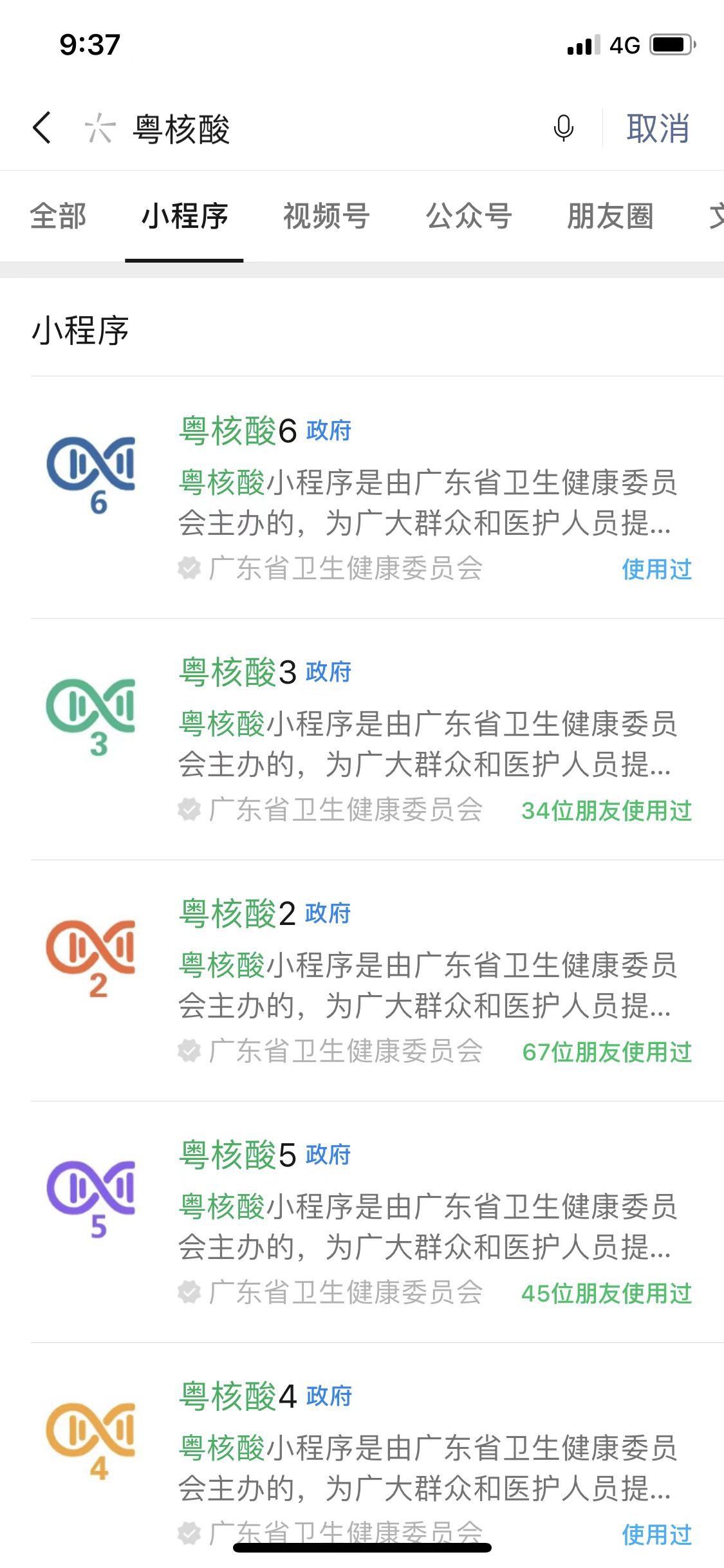This screenshot has height=1568, width=724.
Task: Open the 公众号 tab
Action: pos(469,216)
